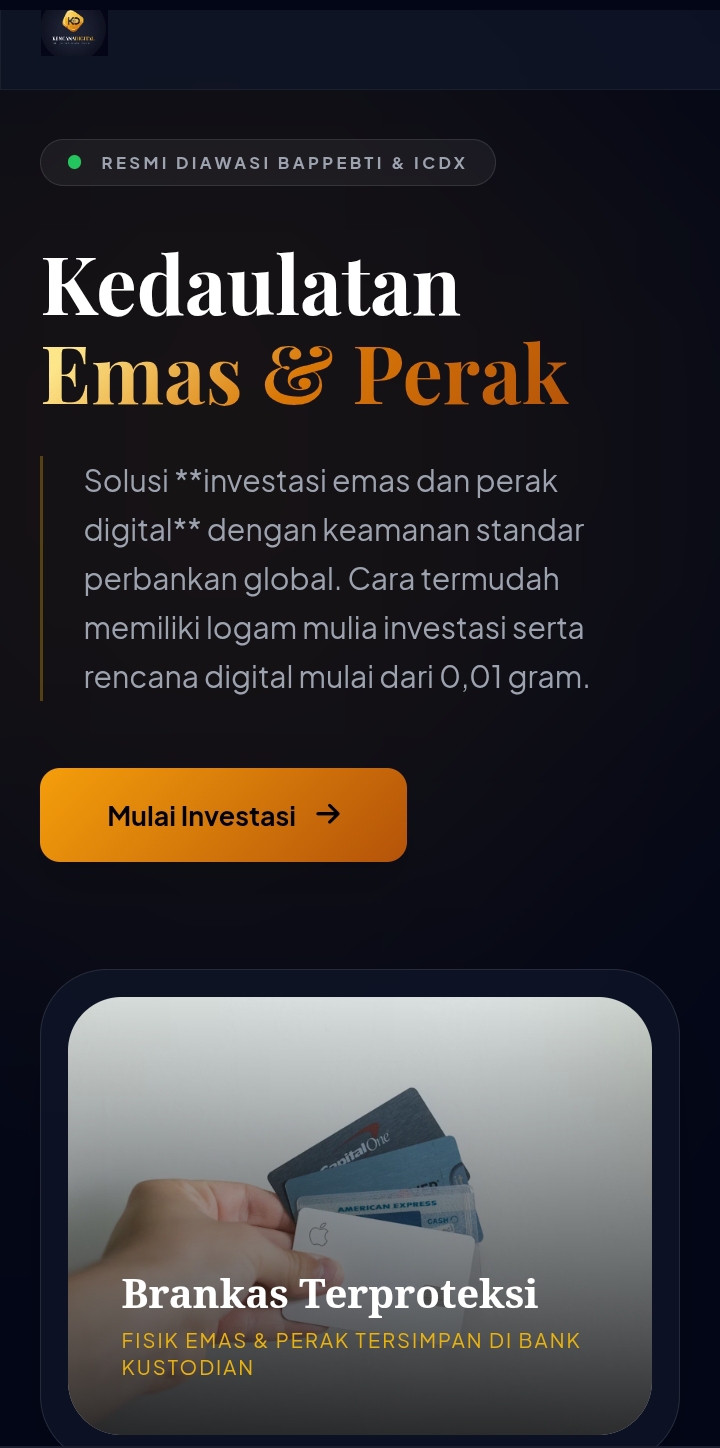The height and width of the screenshot is (1448, 720).
Task: Open the Kencana Digital logo in header
Action: coord(74,32)
